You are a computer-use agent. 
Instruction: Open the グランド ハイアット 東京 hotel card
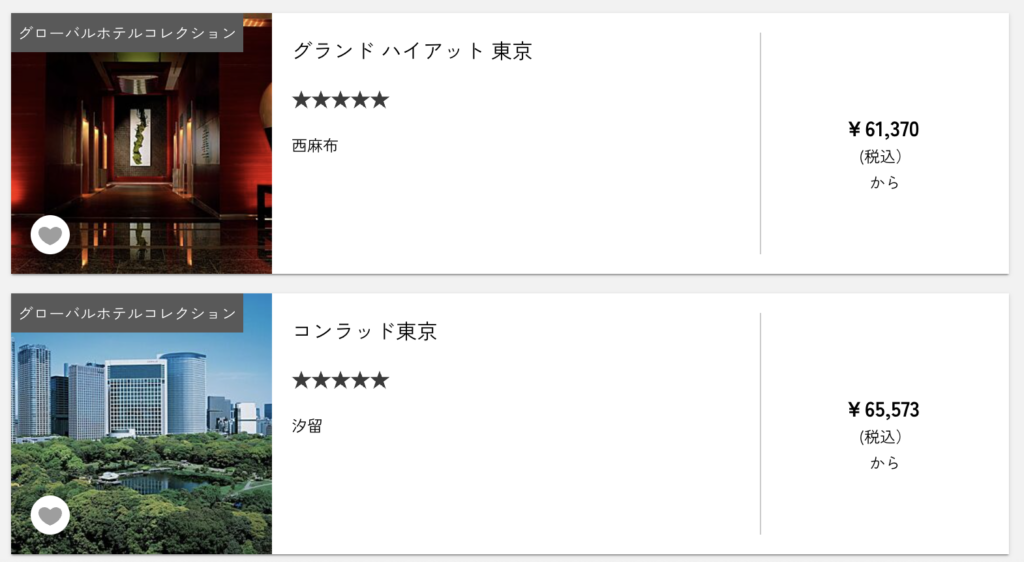click(x=412, y=51)
